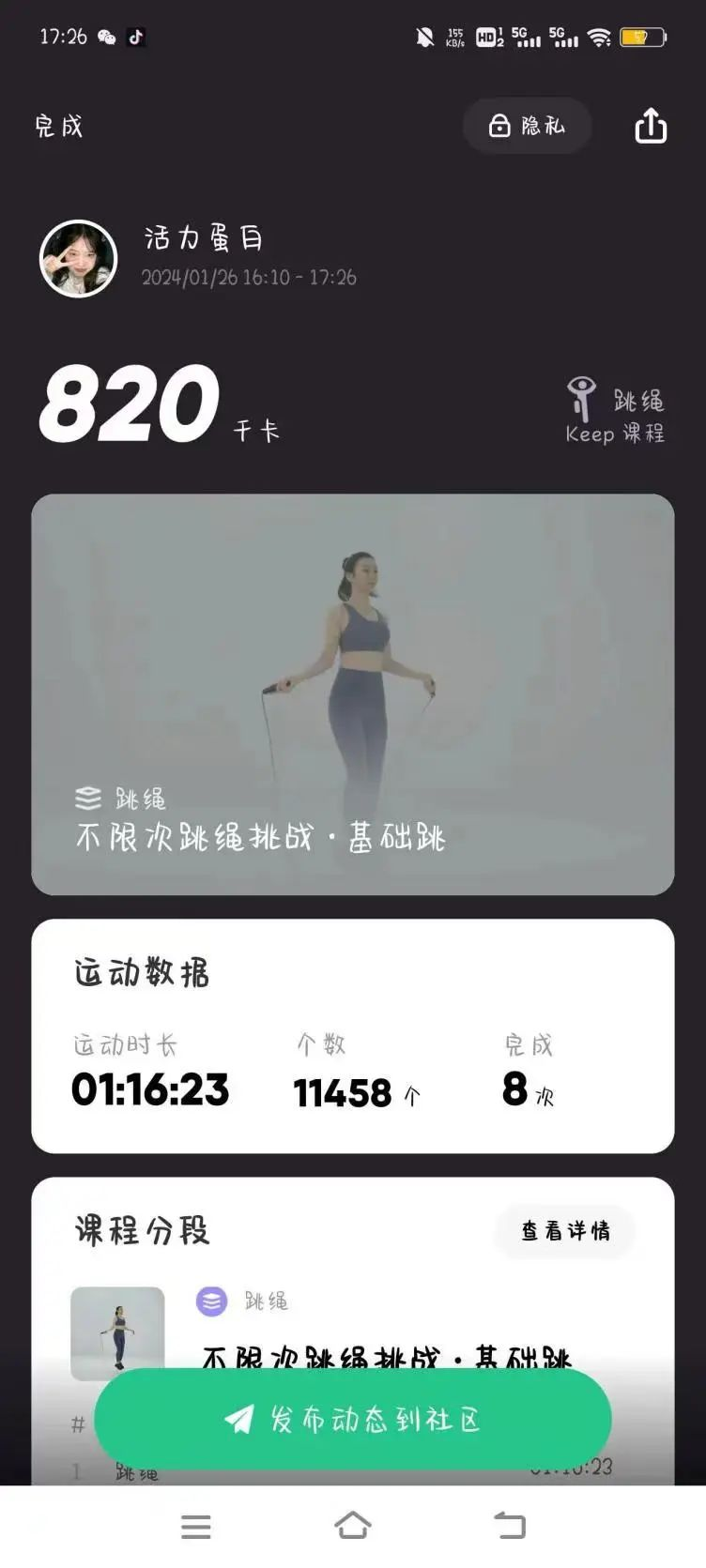Screen dimensions: 706x1568
Task: Tap the system back button
Action: coord(510,1526)
